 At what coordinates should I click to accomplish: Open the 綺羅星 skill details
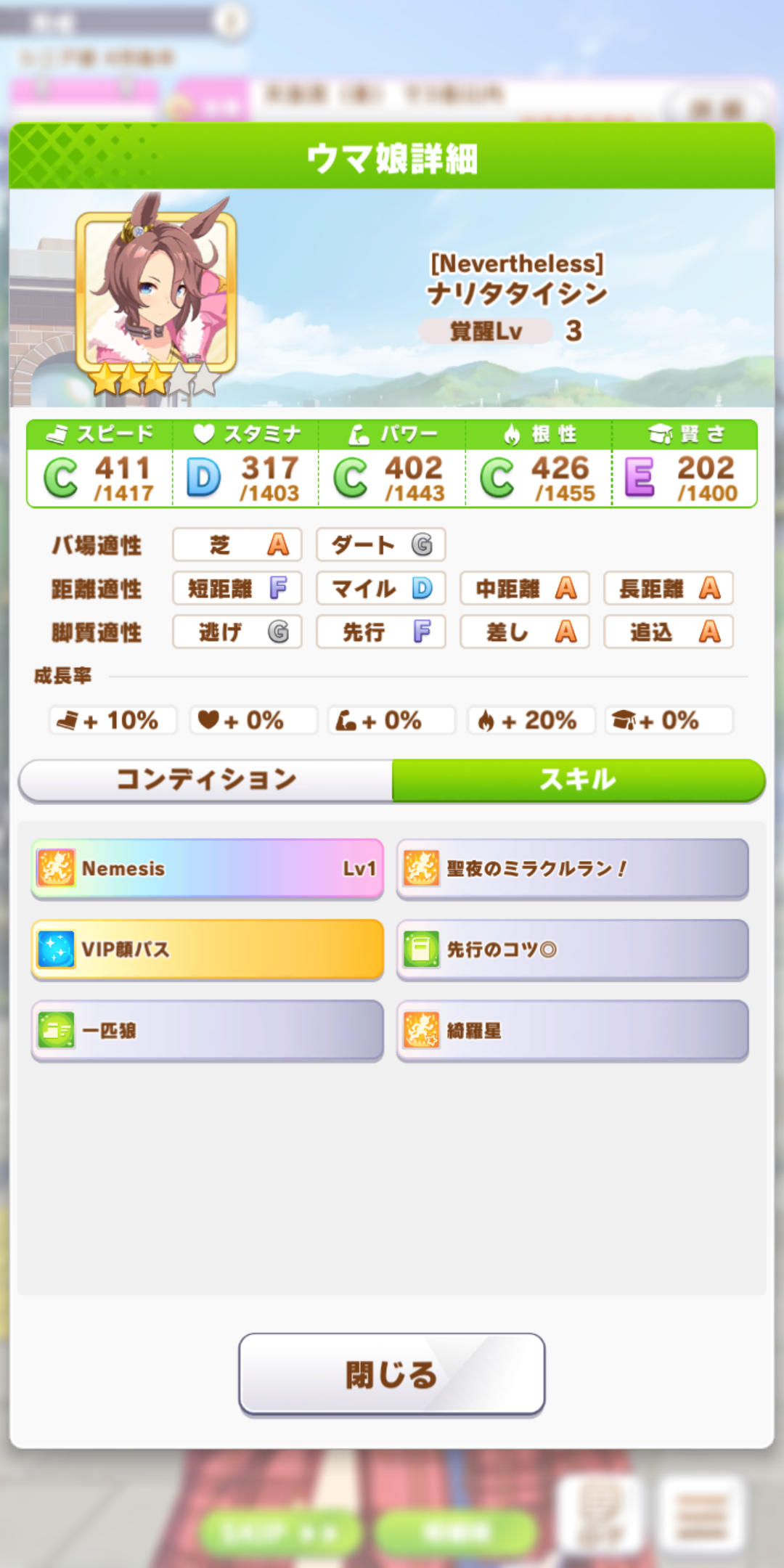point(572,1030)
